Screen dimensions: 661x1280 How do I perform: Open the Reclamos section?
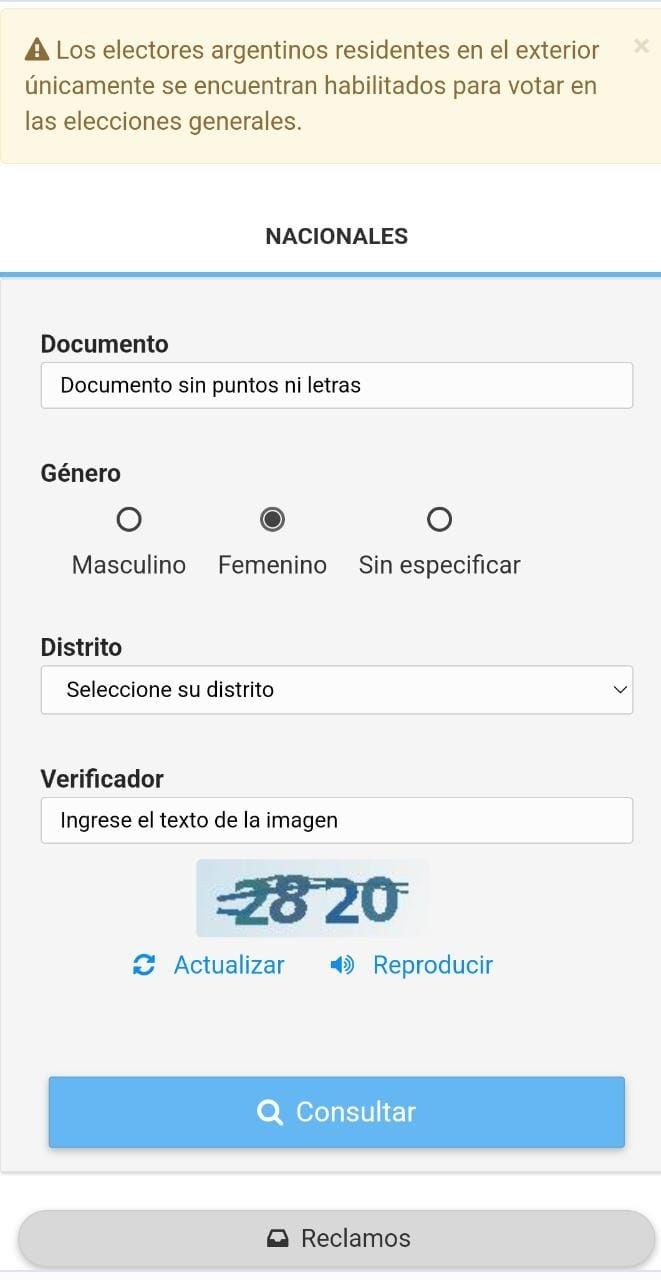click(x=336, y=1238)
